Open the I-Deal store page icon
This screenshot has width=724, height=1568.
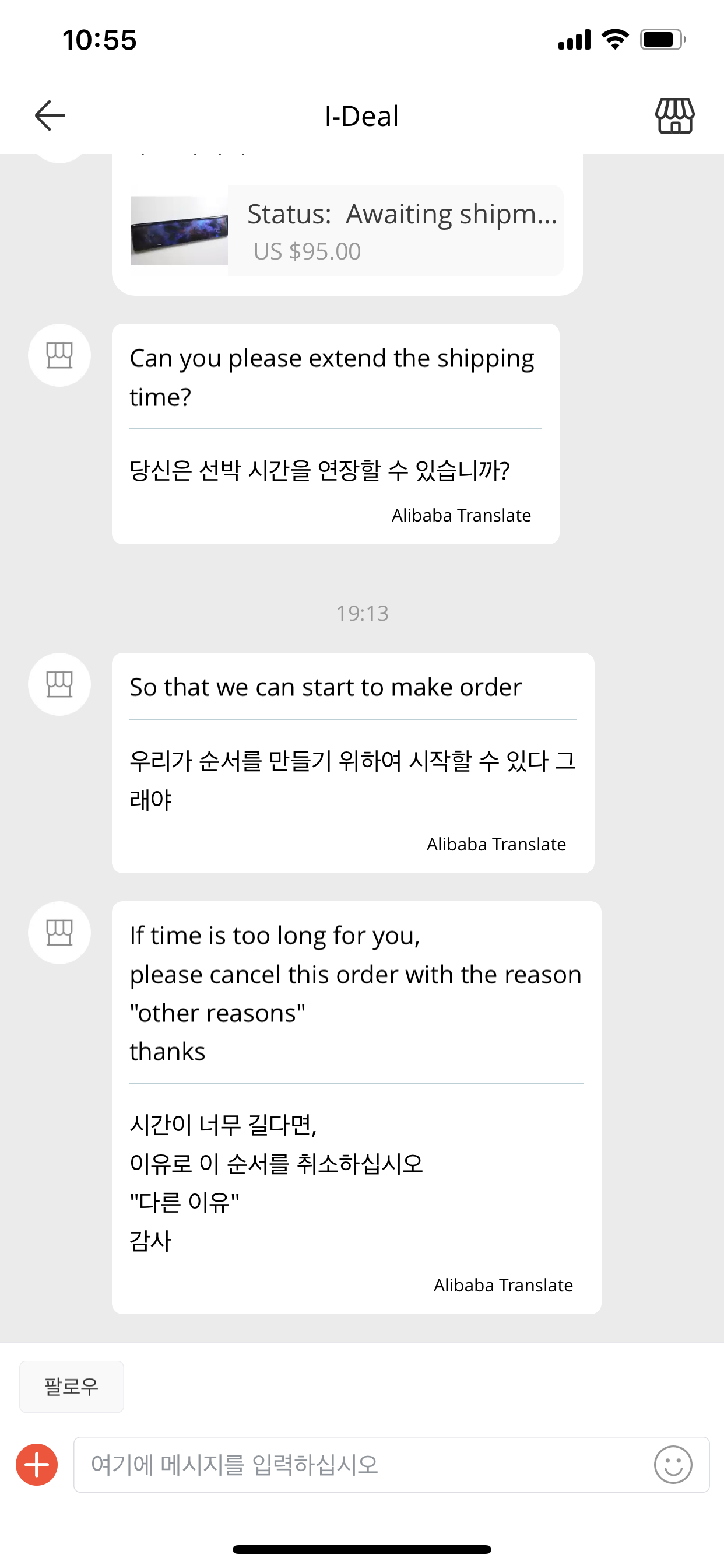[x=674, y=116]
